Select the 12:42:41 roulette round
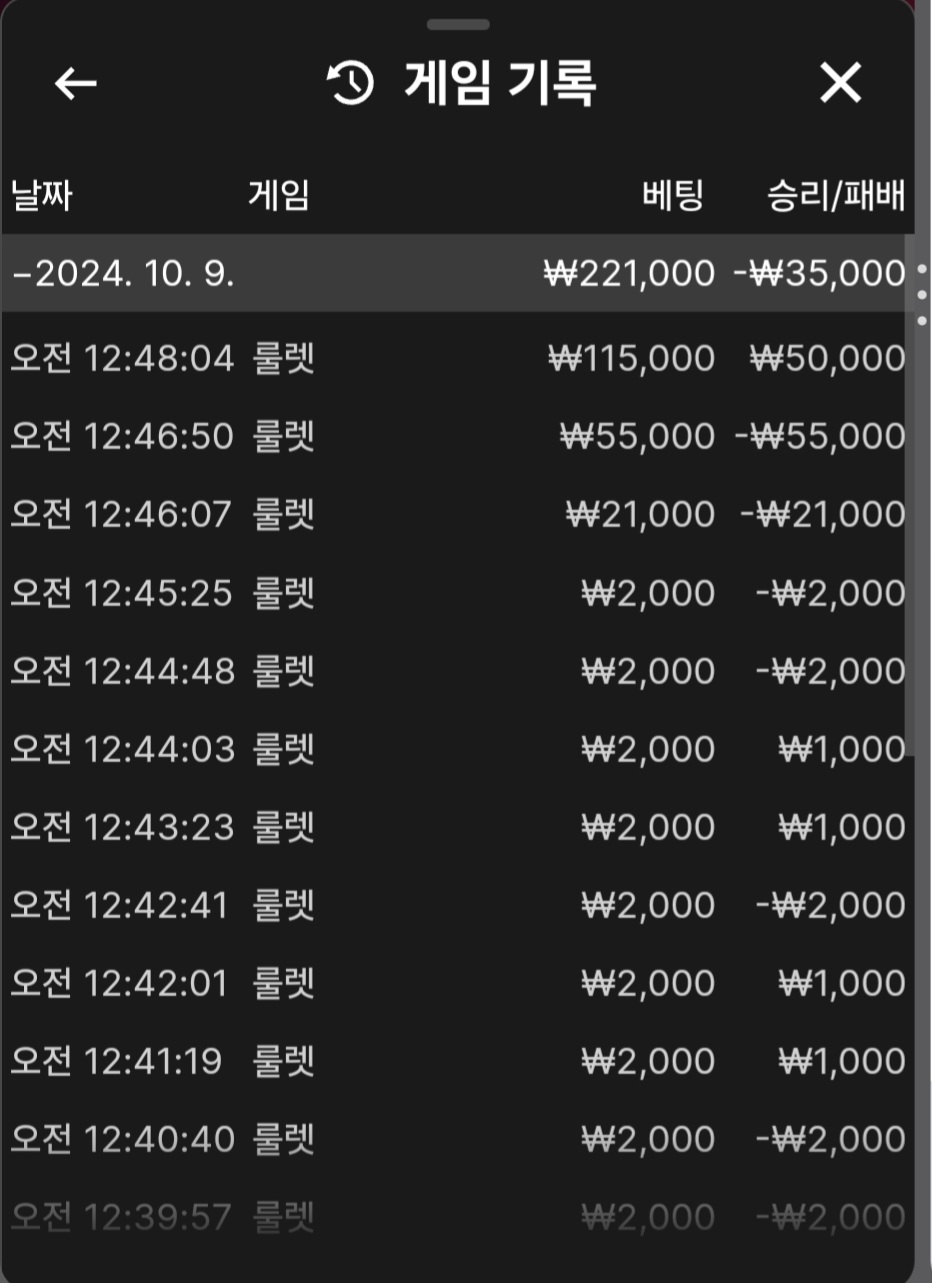This screenshot has width=932, height=1283. coord(455,905)
